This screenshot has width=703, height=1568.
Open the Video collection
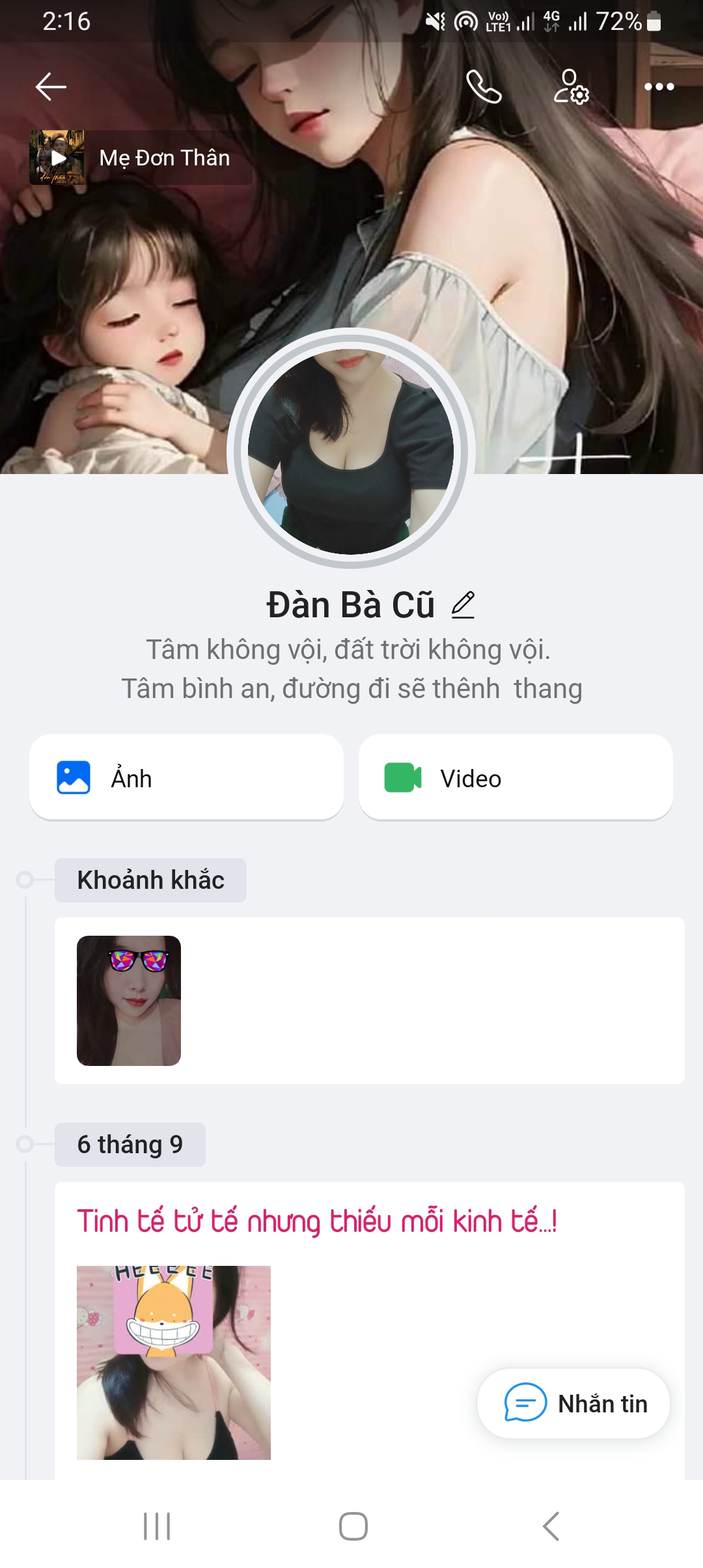click(x=516, y=777)
